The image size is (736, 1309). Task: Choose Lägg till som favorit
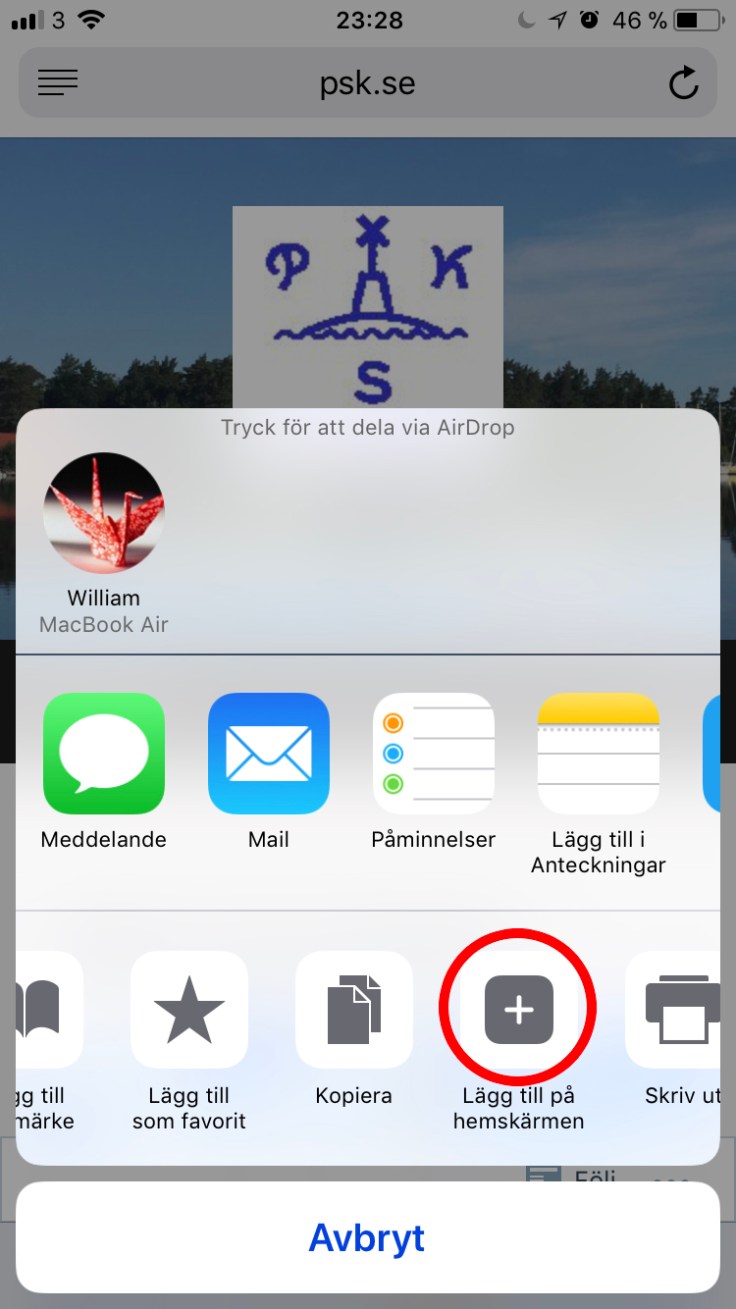point(189,1010)
